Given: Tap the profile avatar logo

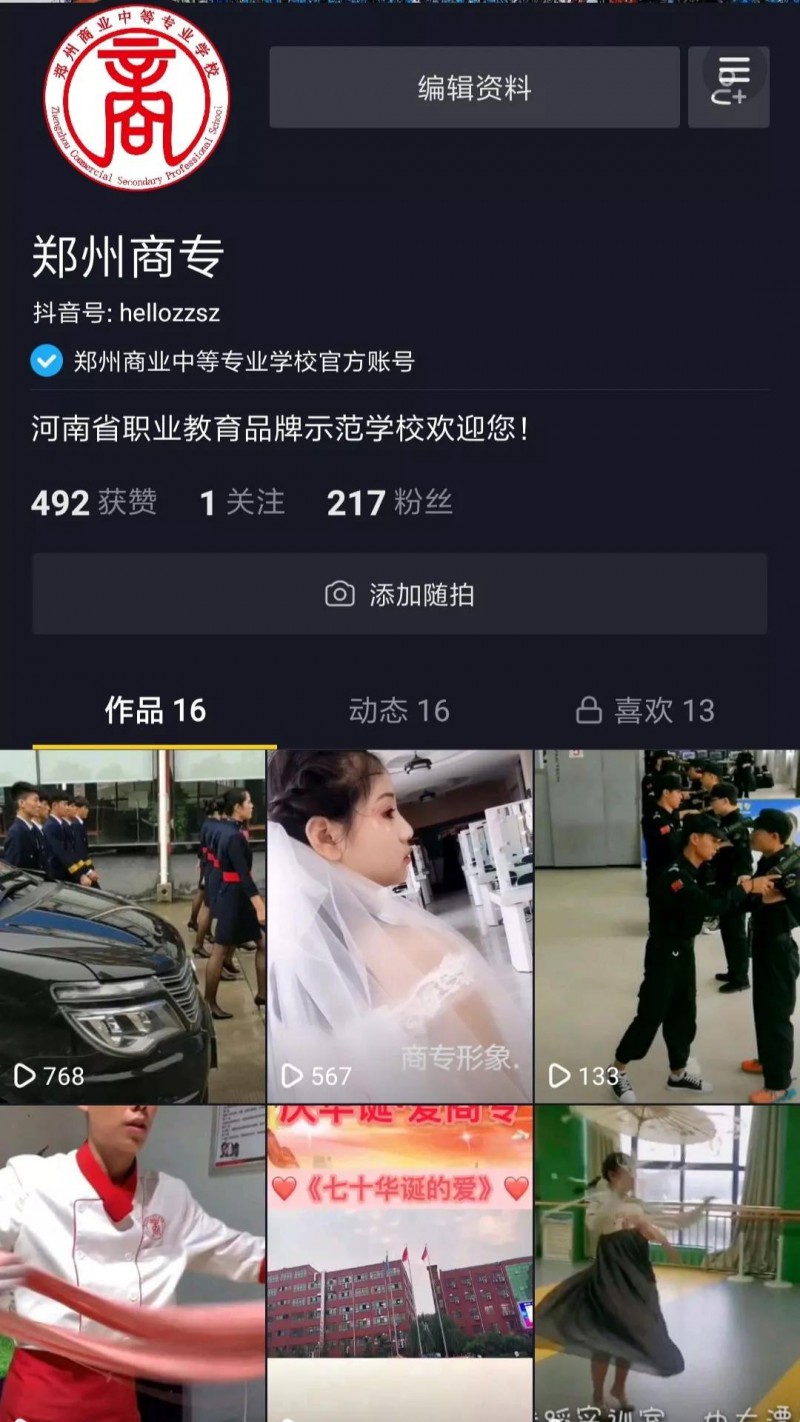Looking at the screenshot, I should [x=135, y=98].
